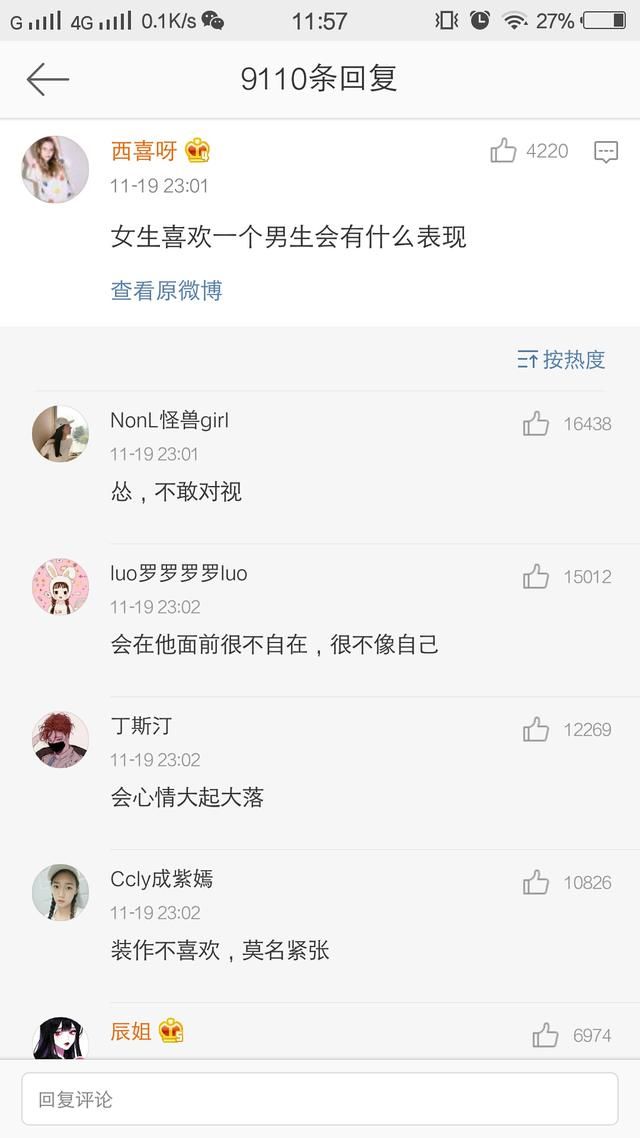Change sorting via 按热度

562,360
